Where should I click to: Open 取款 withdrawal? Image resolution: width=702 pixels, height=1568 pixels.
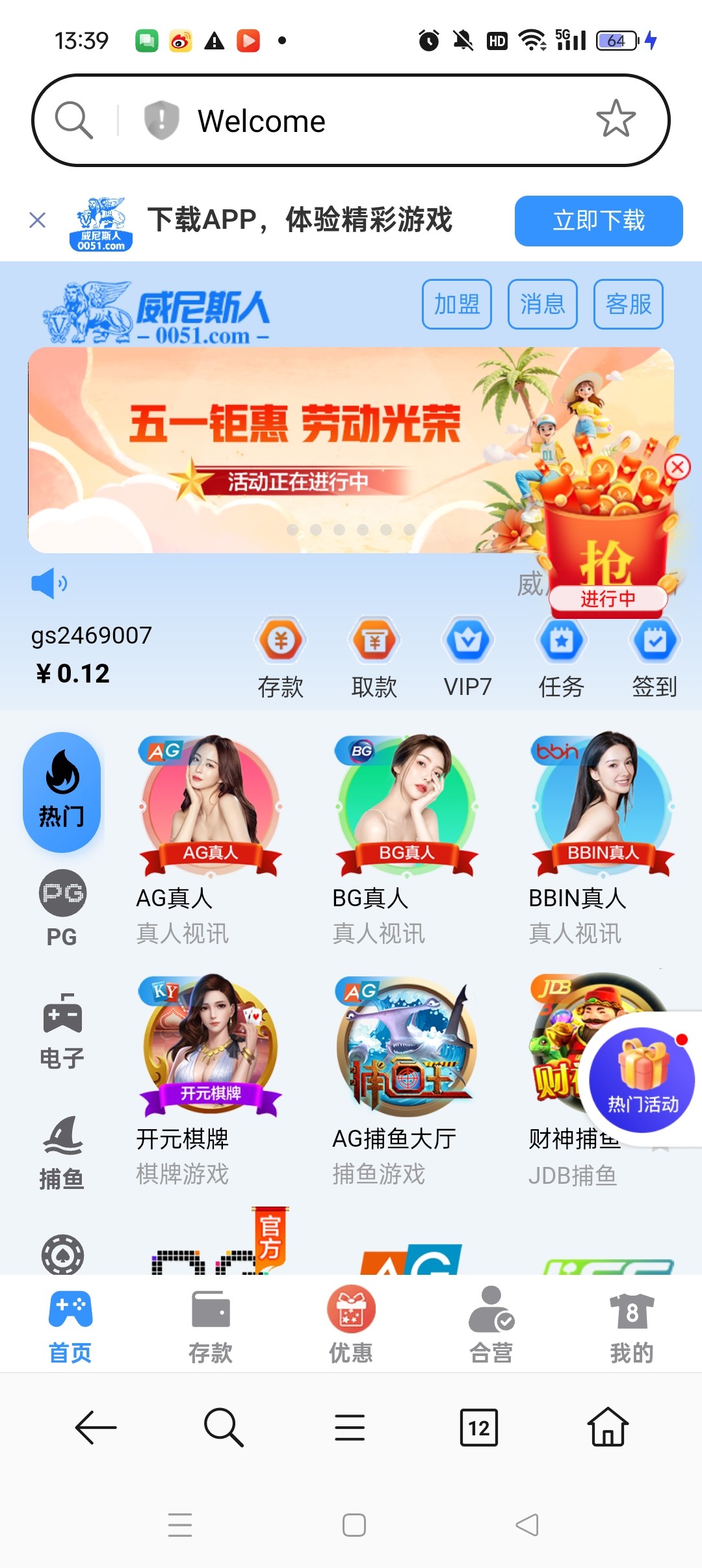tap(374, 657)
